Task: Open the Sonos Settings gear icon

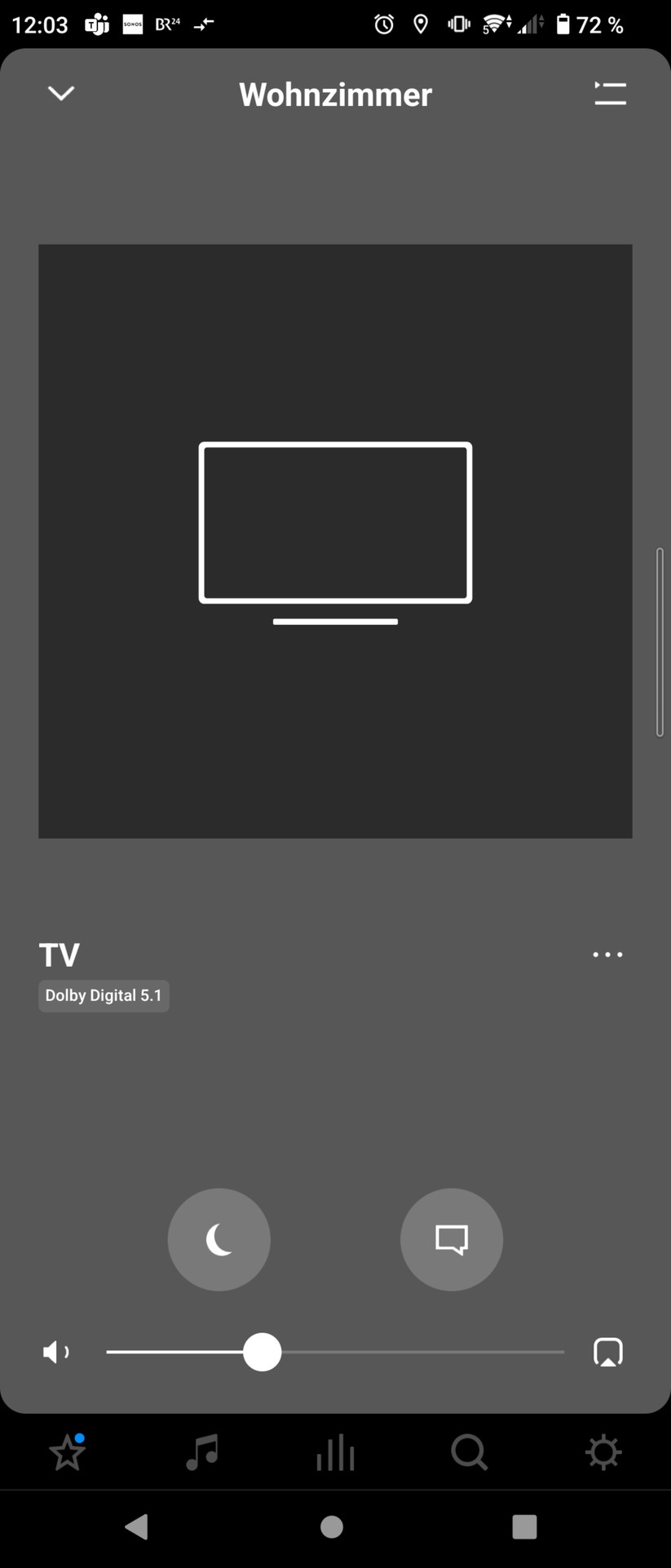Action: [x=603, y=1452]
